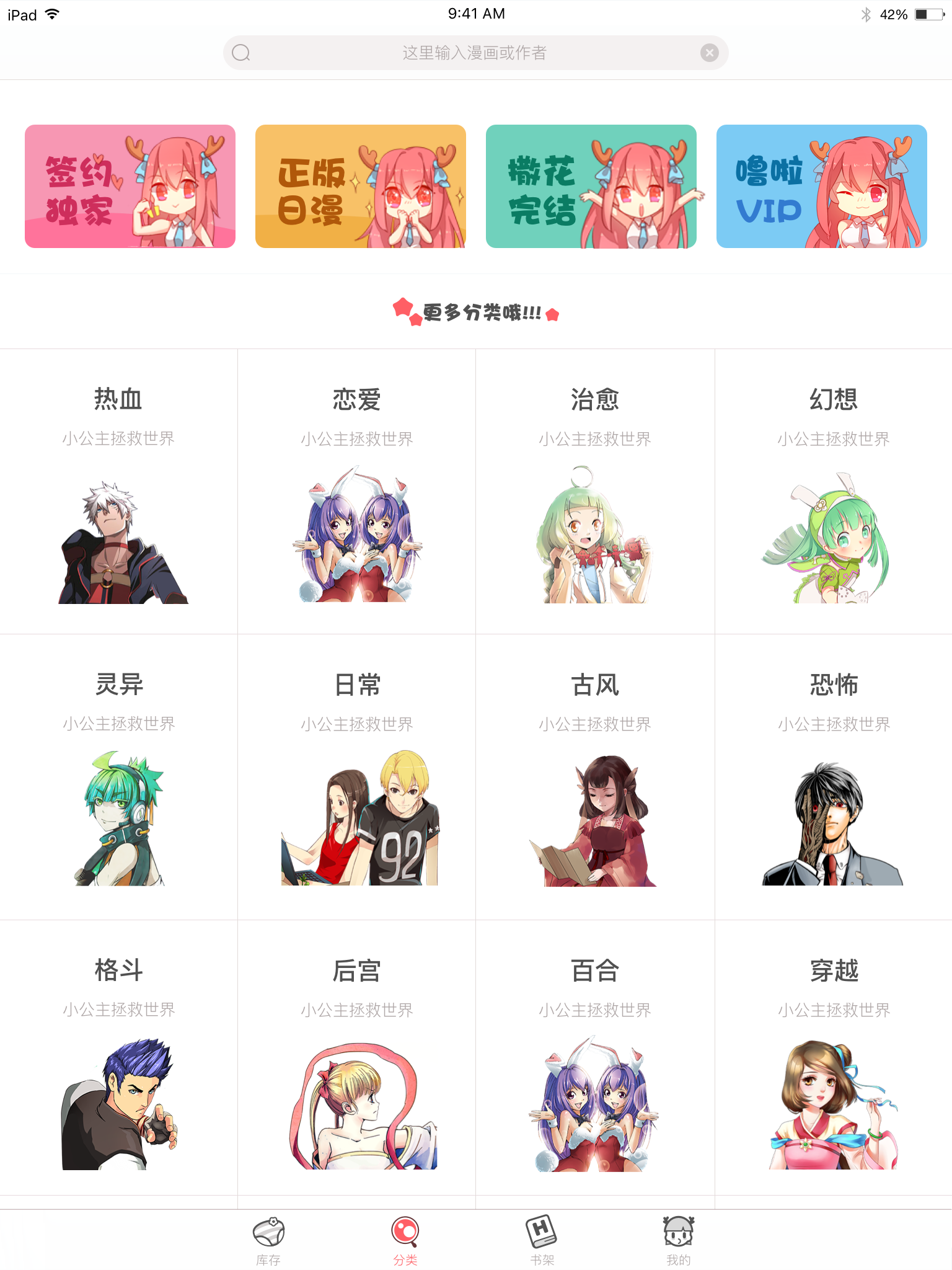Image resolution: width=952 pixels, height=1270 pixels.
Task: Open the 我的 tab
Action: [678, 1240]
